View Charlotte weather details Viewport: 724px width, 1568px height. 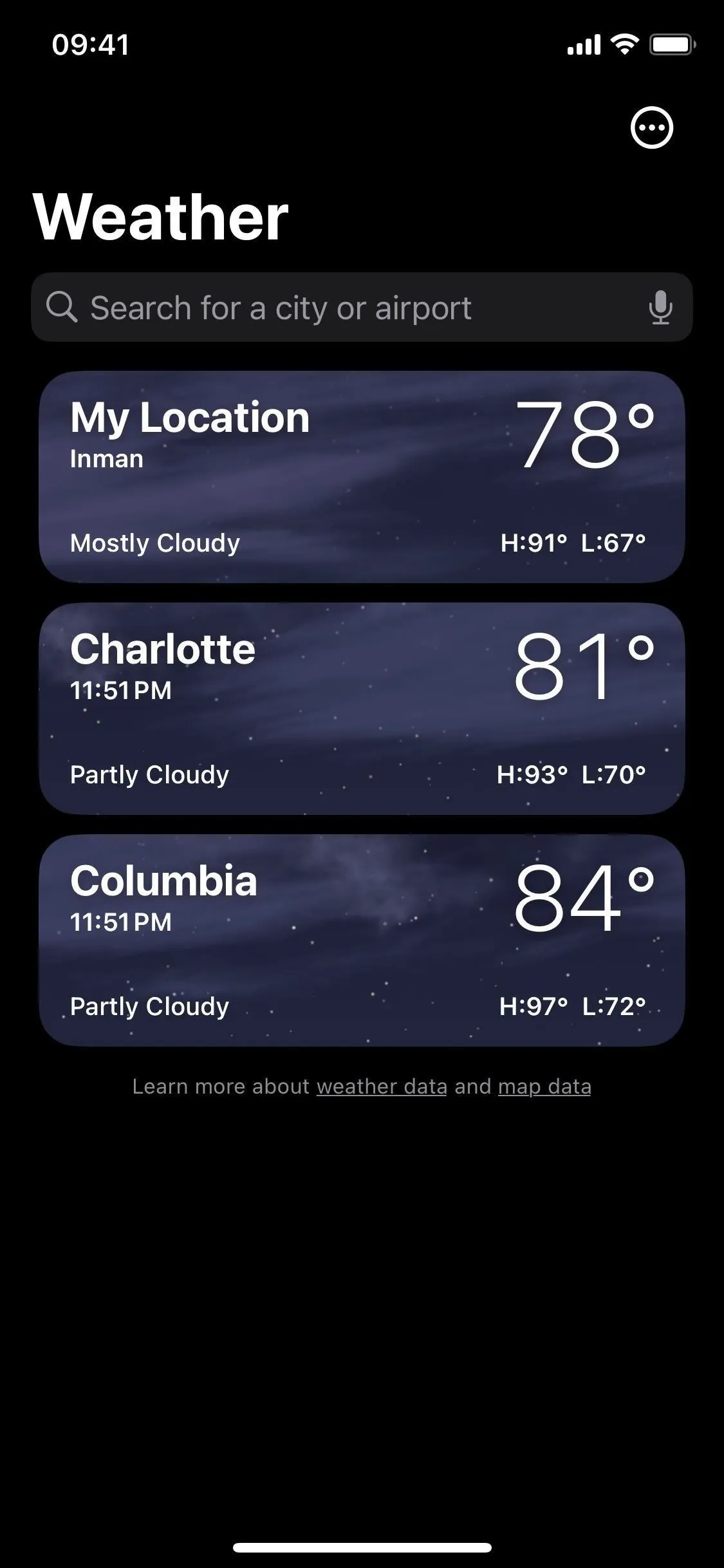click(x=362, y=709)
